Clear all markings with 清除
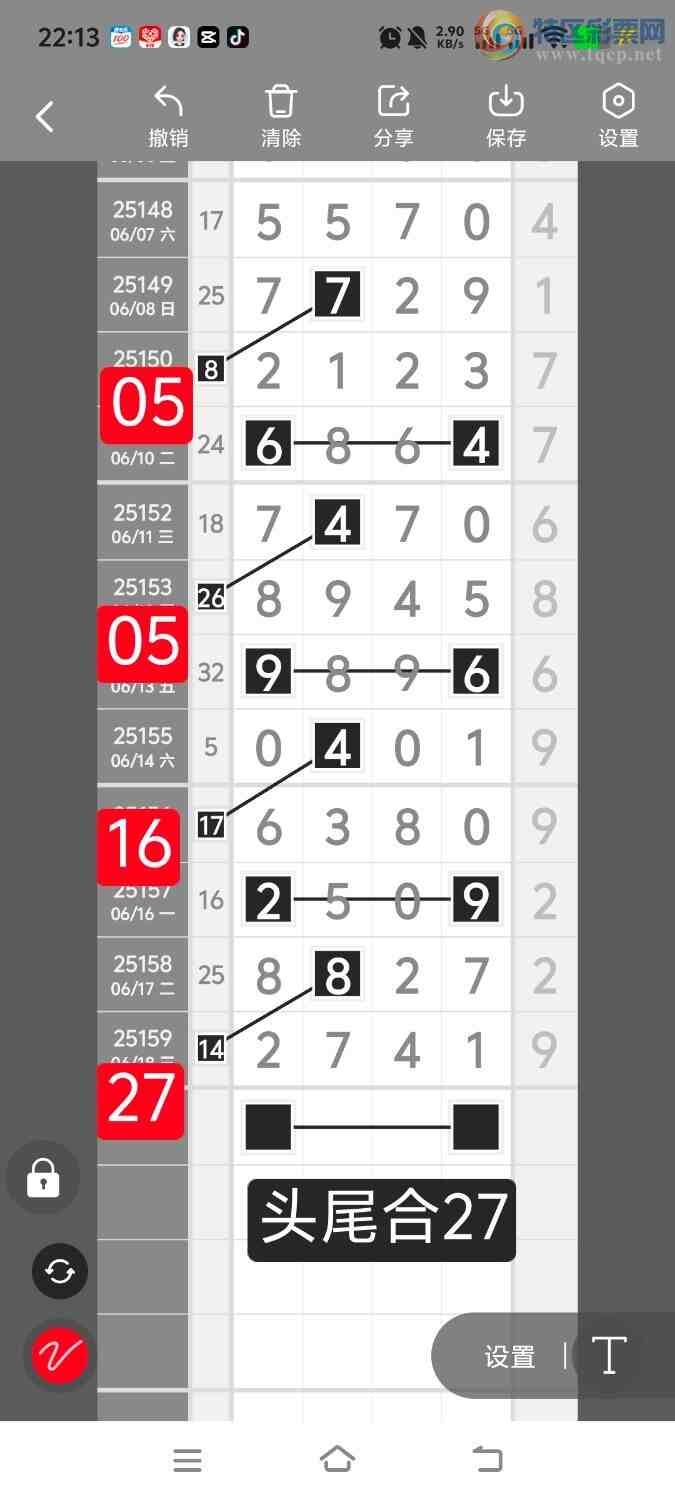 tap(281, 117)
